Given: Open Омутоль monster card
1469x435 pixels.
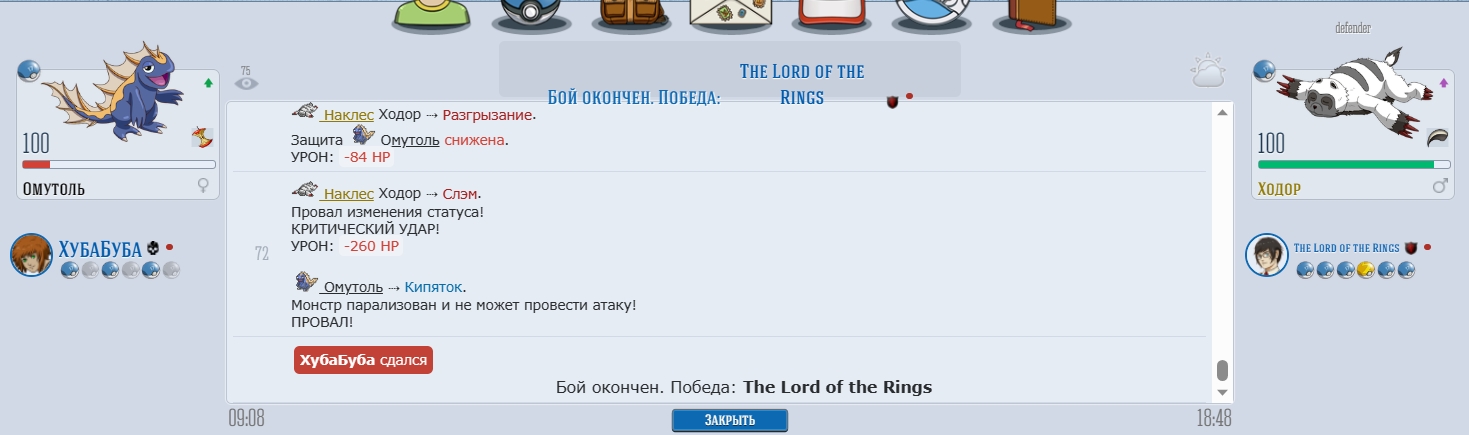Looking at the screenshot, I should coord(118,128).
